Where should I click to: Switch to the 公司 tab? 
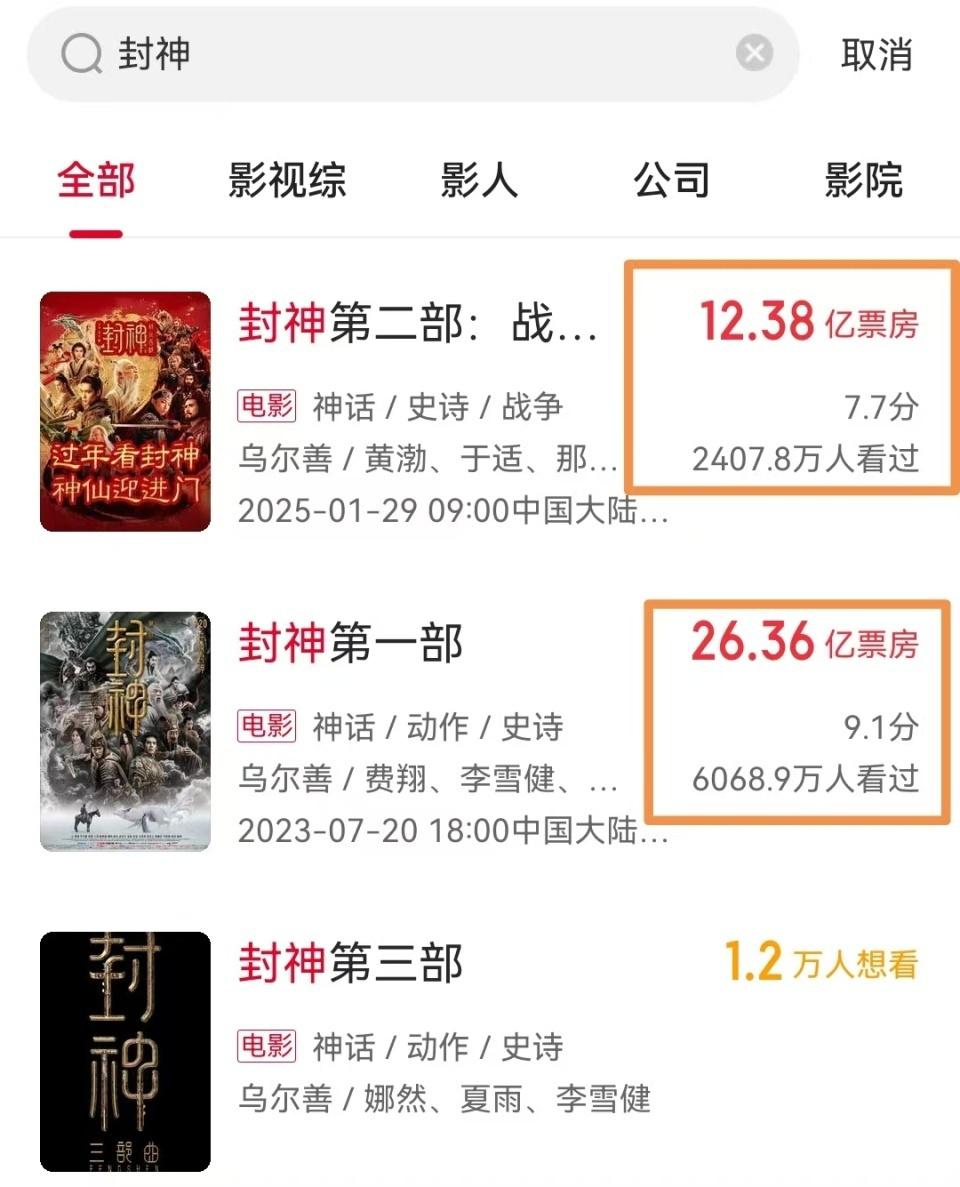click(671, 181)
